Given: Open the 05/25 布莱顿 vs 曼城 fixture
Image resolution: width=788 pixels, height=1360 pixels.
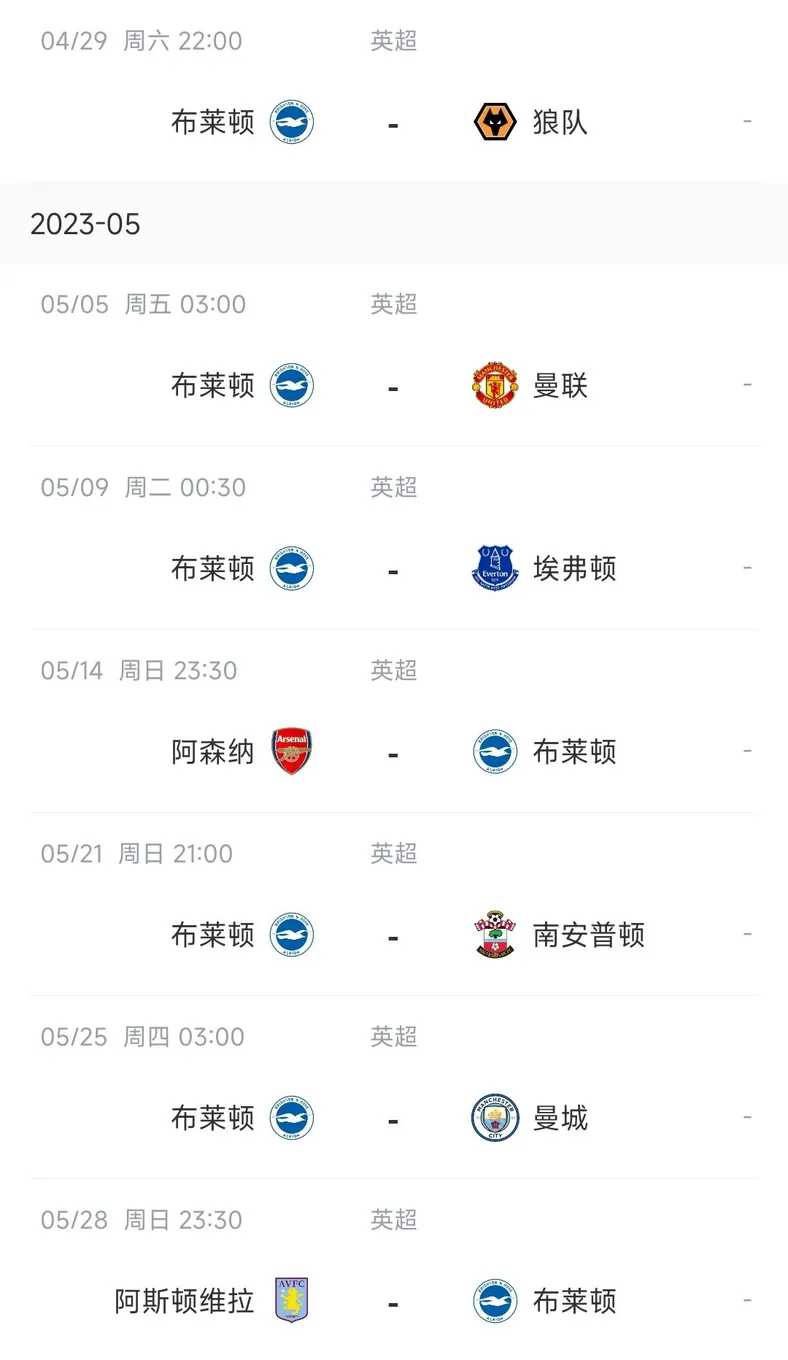Looking at the screenshot, I should pyautogui.click(x=394, y=1087).
